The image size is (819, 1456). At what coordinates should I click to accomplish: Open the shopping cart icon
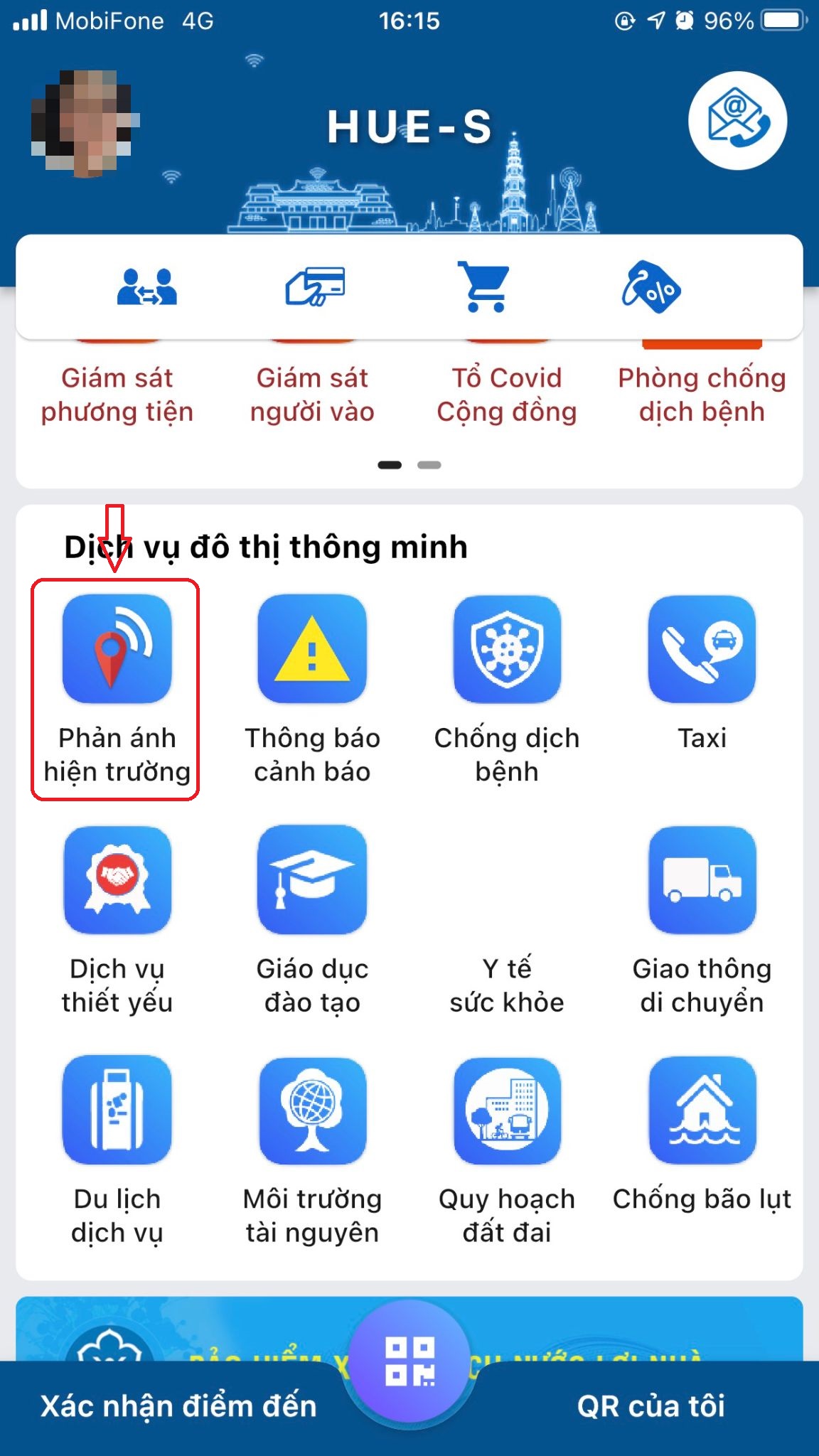484,287
